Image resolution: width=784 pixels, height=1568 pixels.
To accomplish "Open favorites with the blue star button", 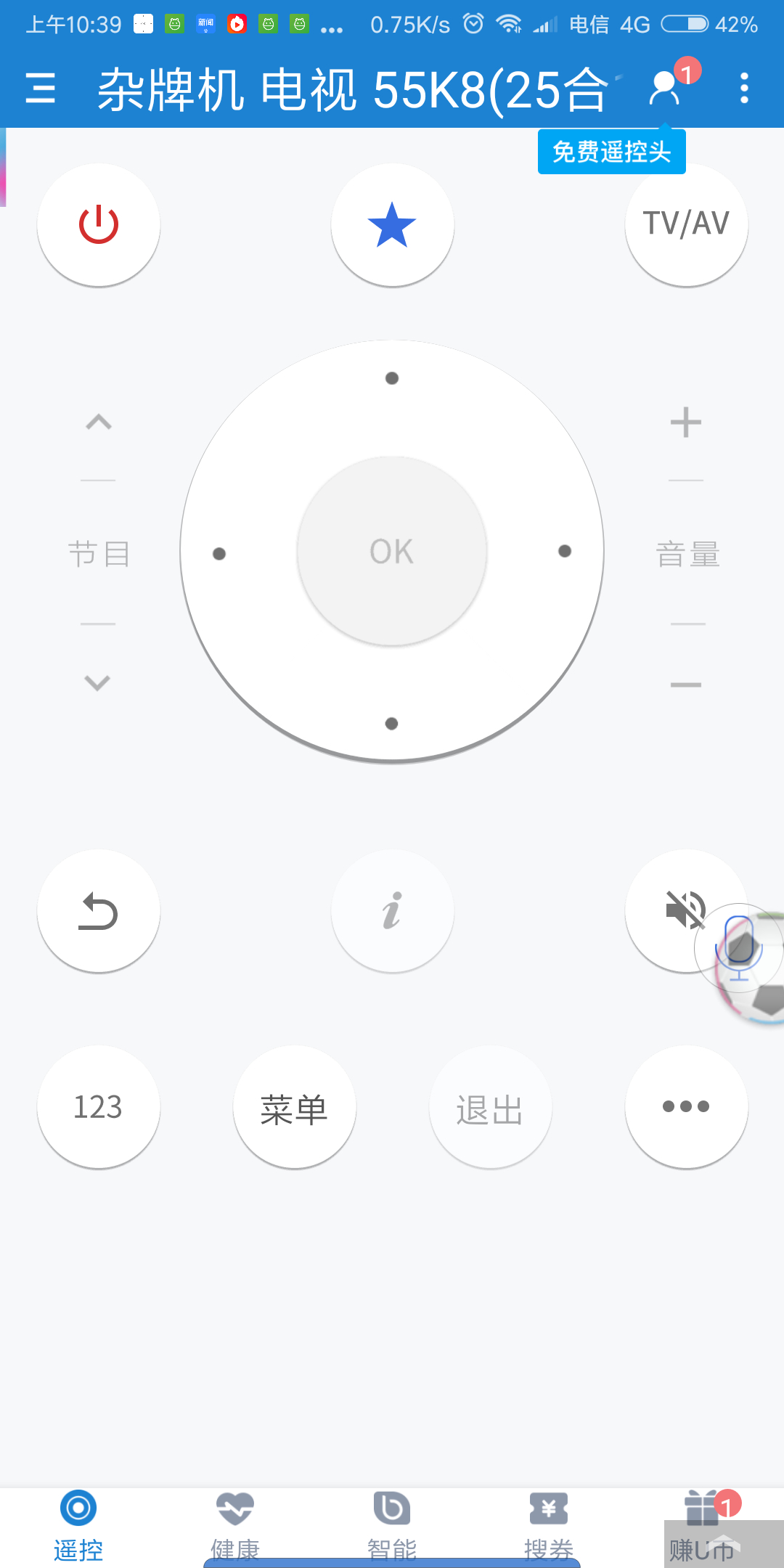I will click(392, 224).
